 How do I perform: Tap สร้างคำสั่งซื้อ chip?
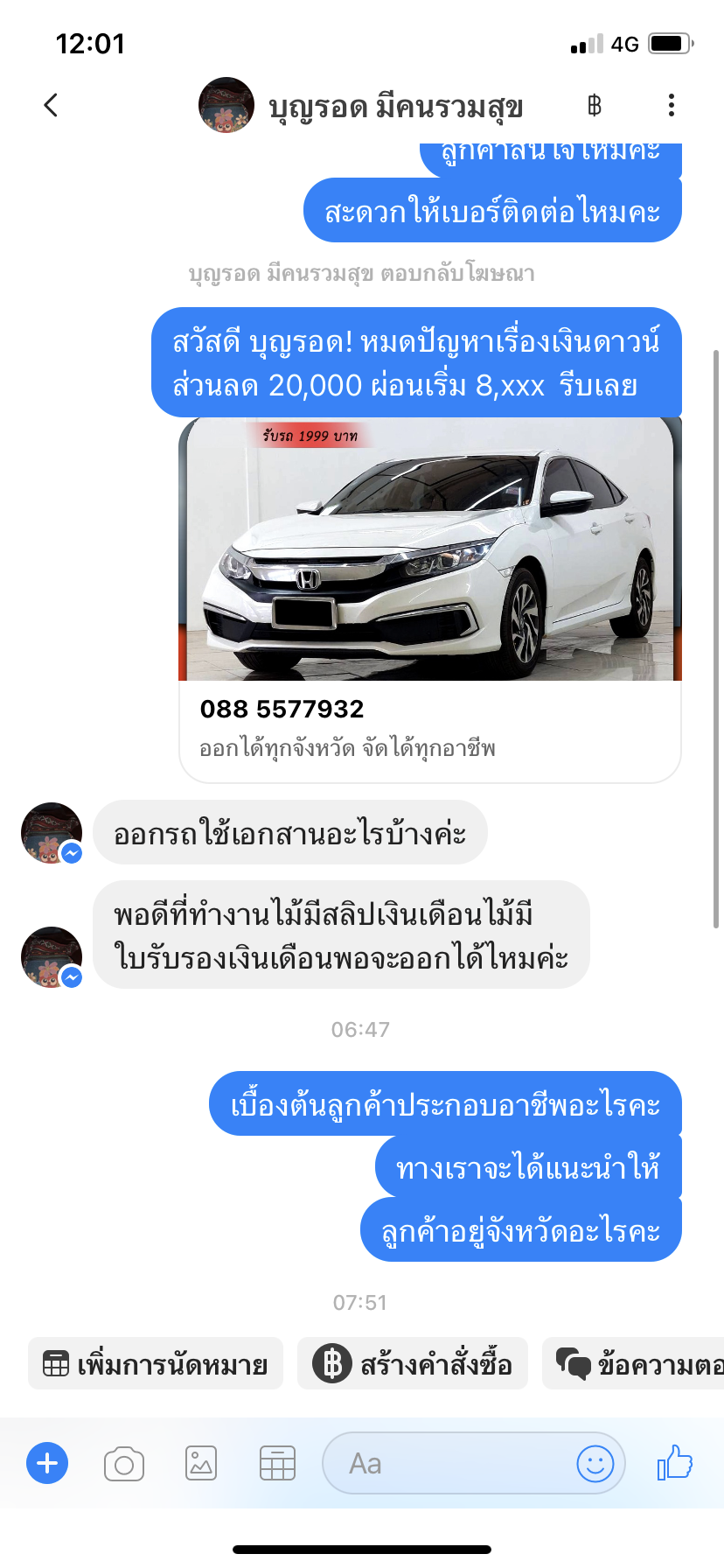(413, 1364)
